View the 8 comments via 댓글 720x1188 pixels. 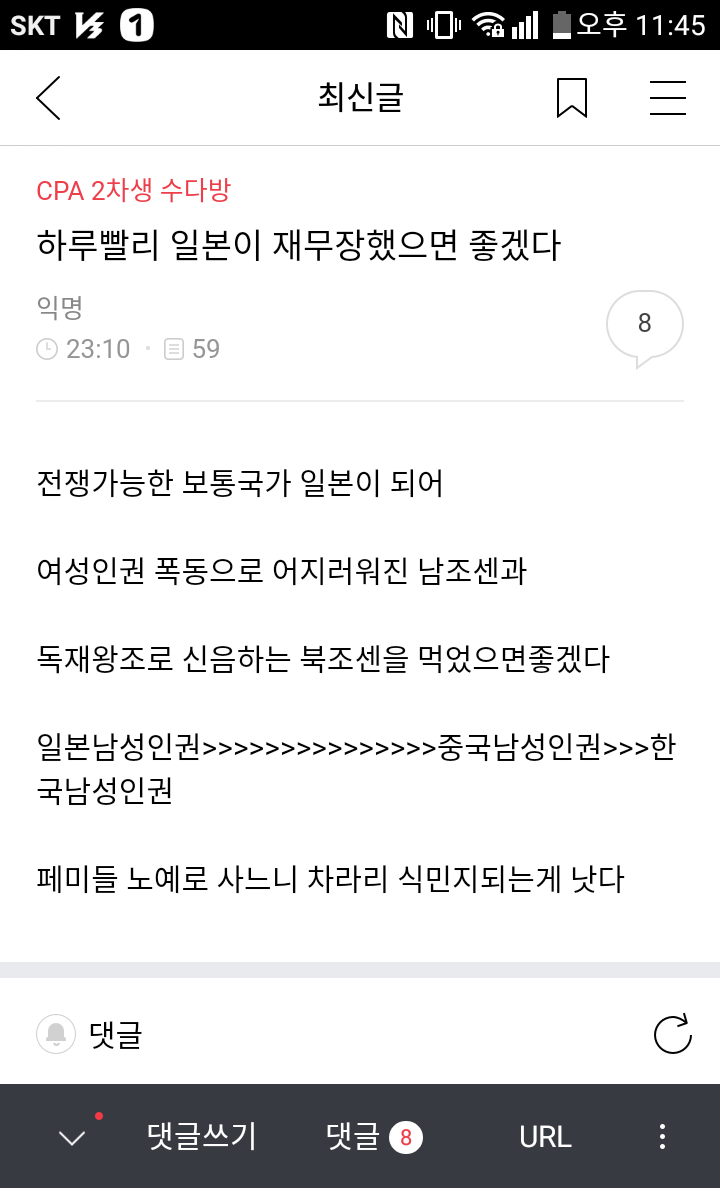click(x=374, y=1137)
